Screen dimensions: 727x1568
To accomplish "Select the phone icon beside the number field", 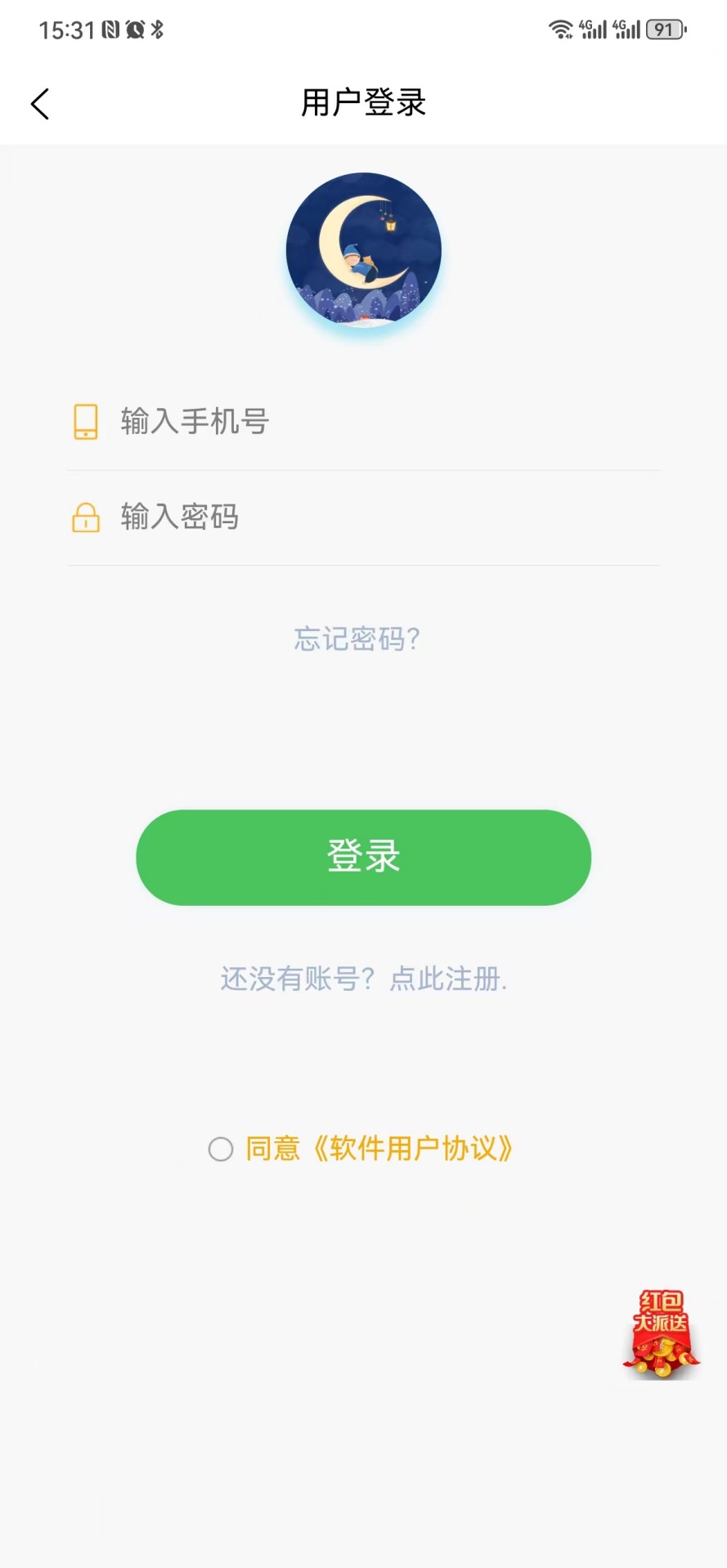I will pos(84,421).
